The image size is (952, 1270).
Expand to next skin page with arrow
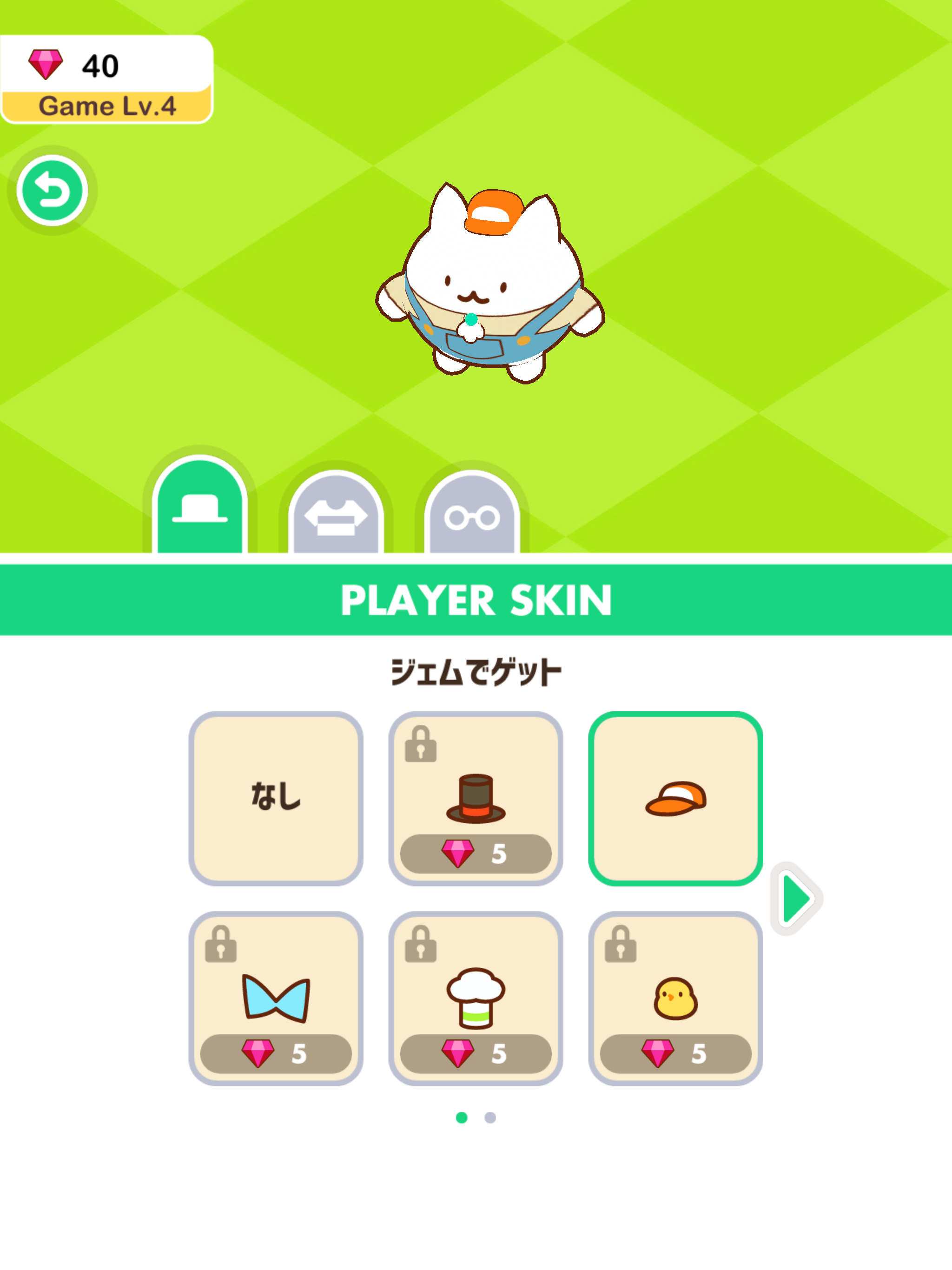(795, 899)
